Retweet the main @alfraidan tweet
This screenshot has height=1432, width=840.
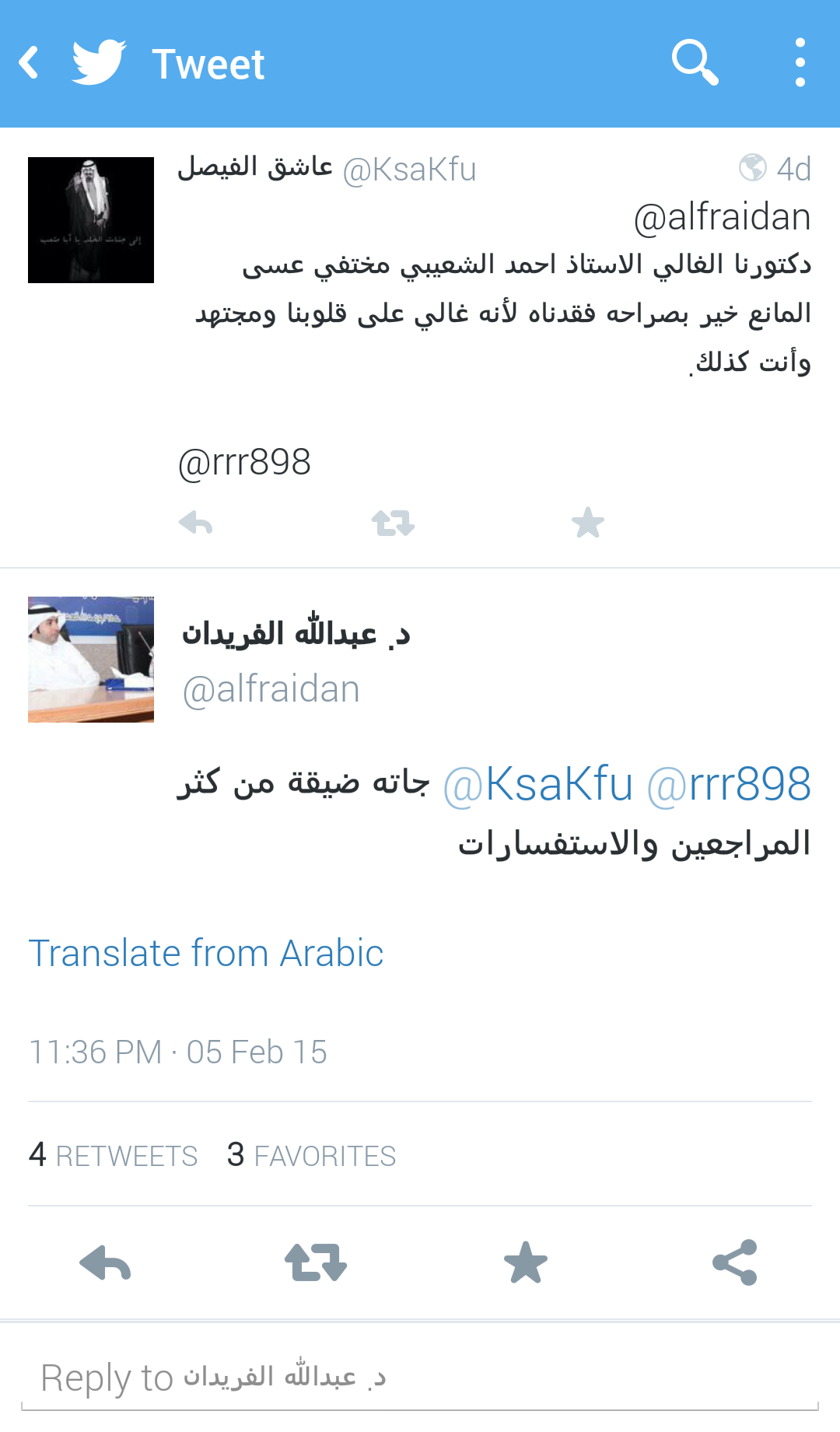(315, 1262)
